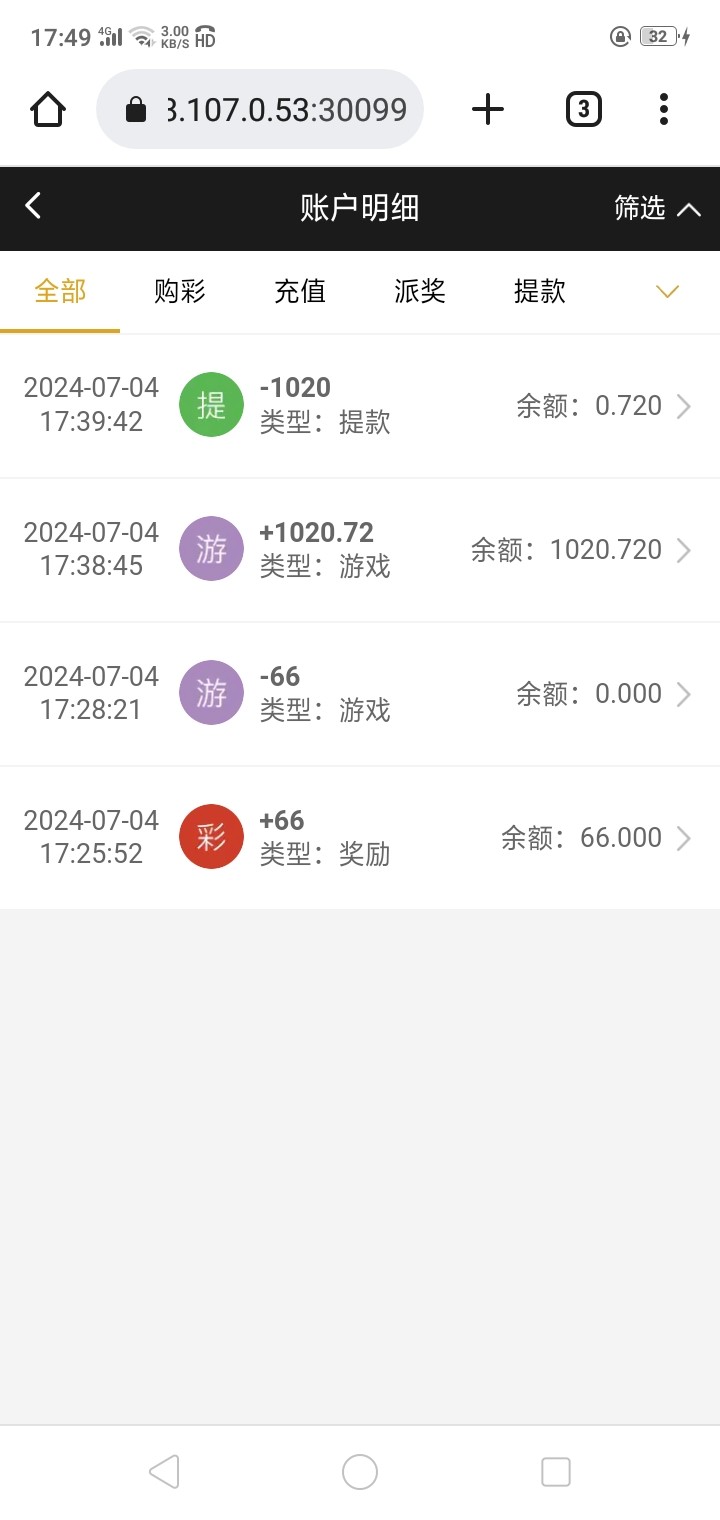This screenshot has height=1520, width=720.
Task: Go to the browser home page
Action: tap(48, 109)
